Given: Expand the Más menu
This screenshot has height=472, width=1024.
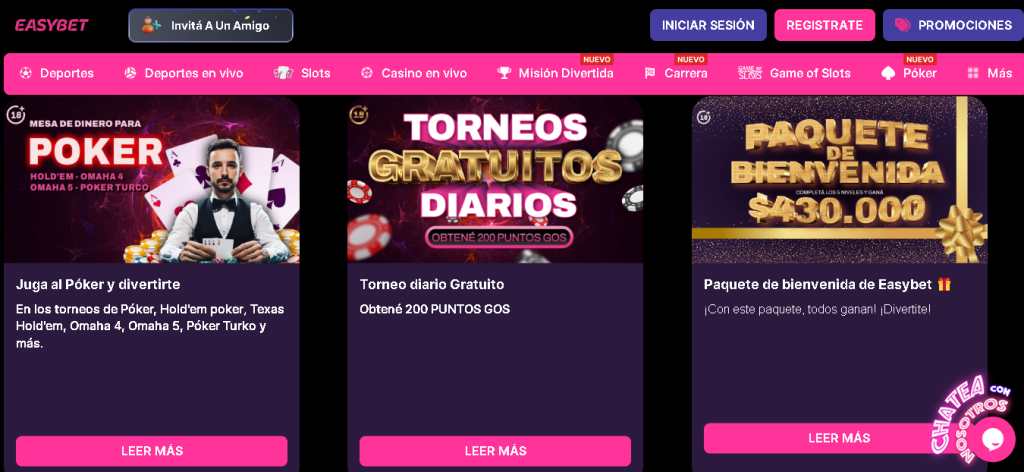Looking at the screenshot, I should click(989, 73).
